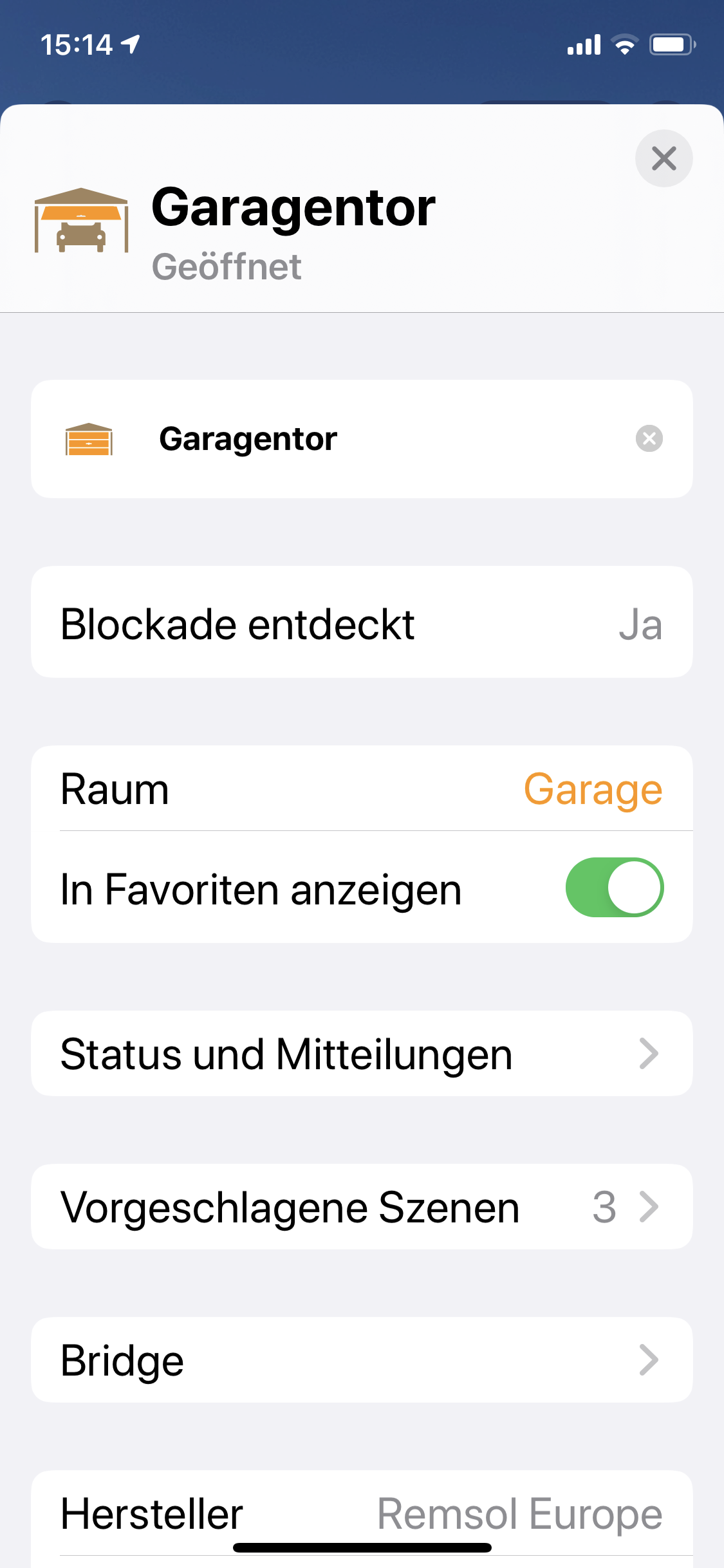Edit the Garagentor name text field
Viewport: 724px width, 1568px height.
click(x=386, y=439)
